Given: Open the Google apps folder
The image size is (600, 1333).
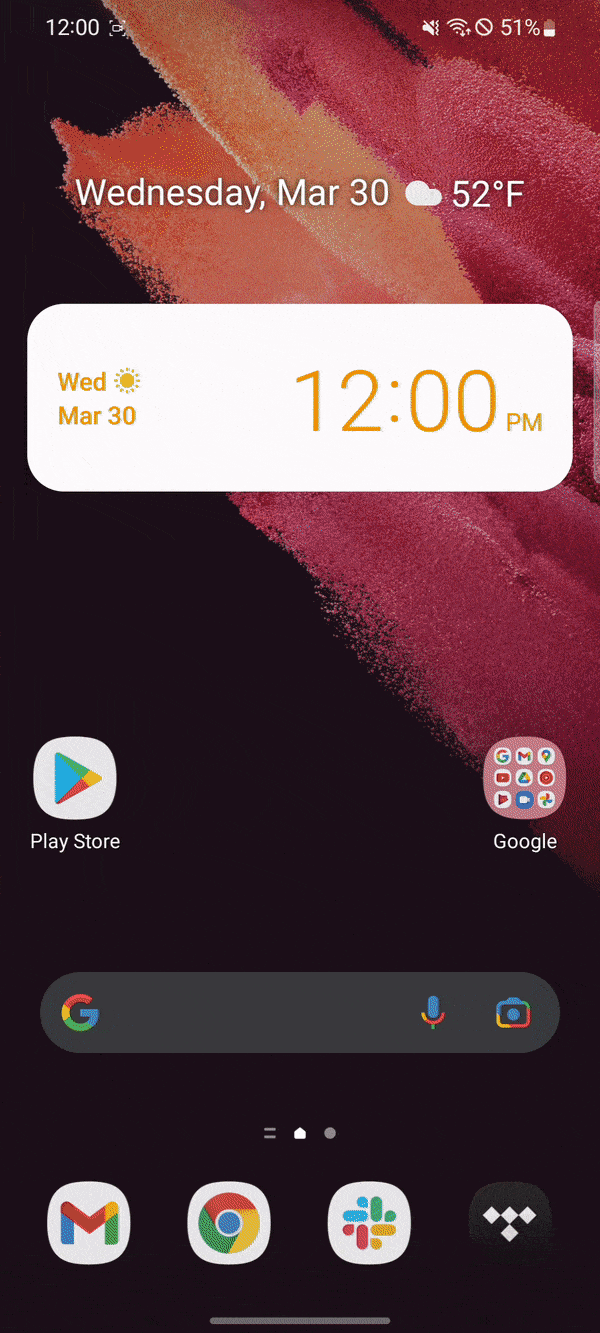Looking at the screenshot, I should (524, 779).
